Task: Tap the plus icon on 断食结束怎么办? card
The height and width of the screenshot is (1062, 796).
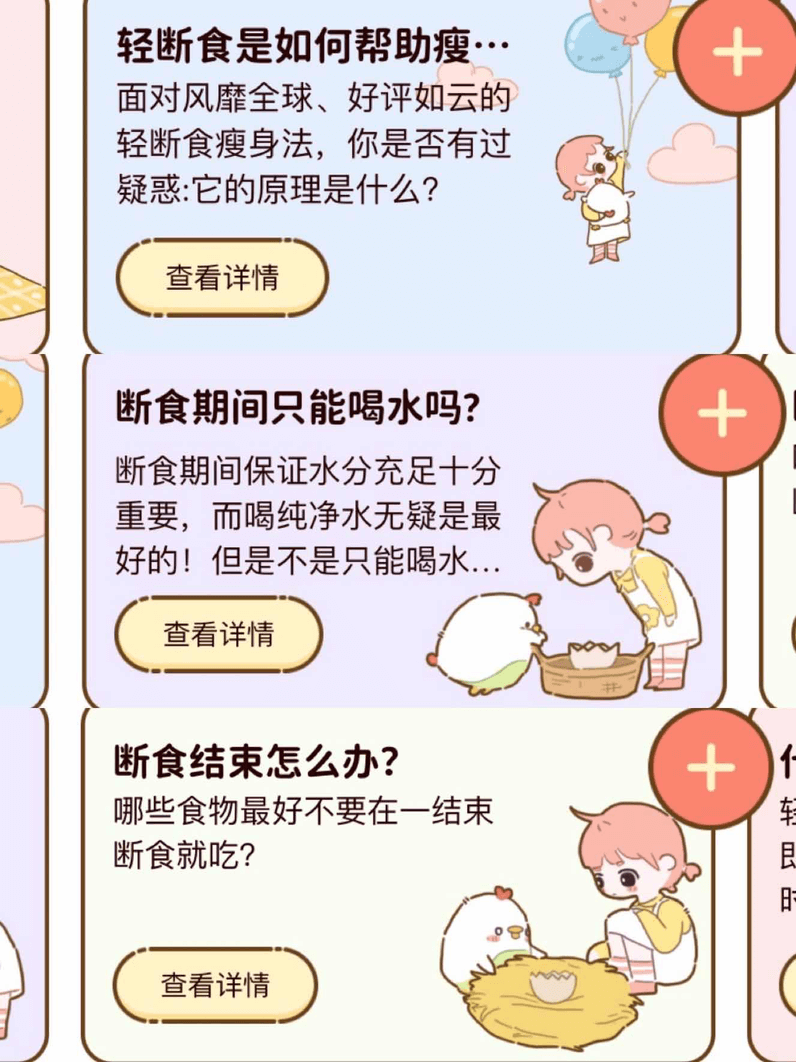Action: tap(711, 768)
